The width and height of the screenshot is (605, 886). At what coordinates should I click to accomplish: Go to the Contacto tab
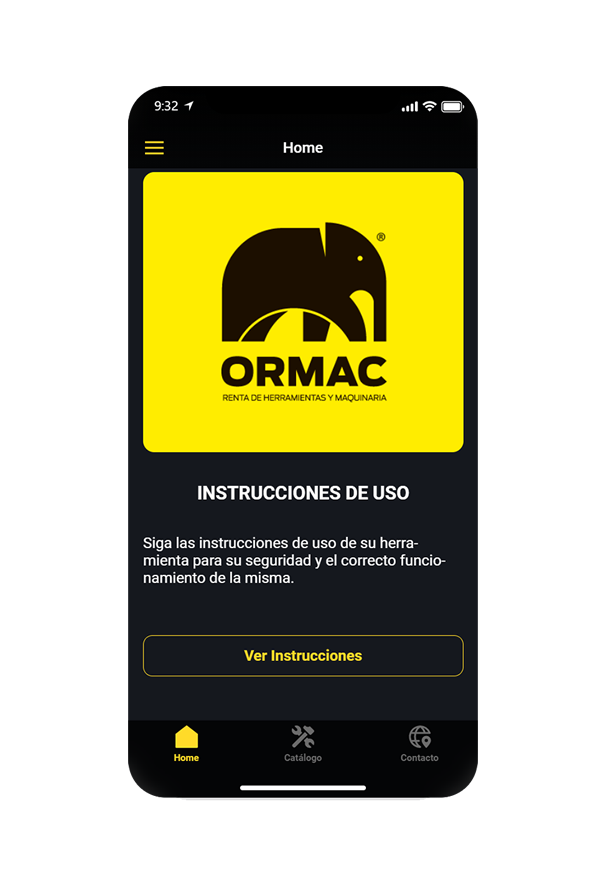tap(419, 744)
